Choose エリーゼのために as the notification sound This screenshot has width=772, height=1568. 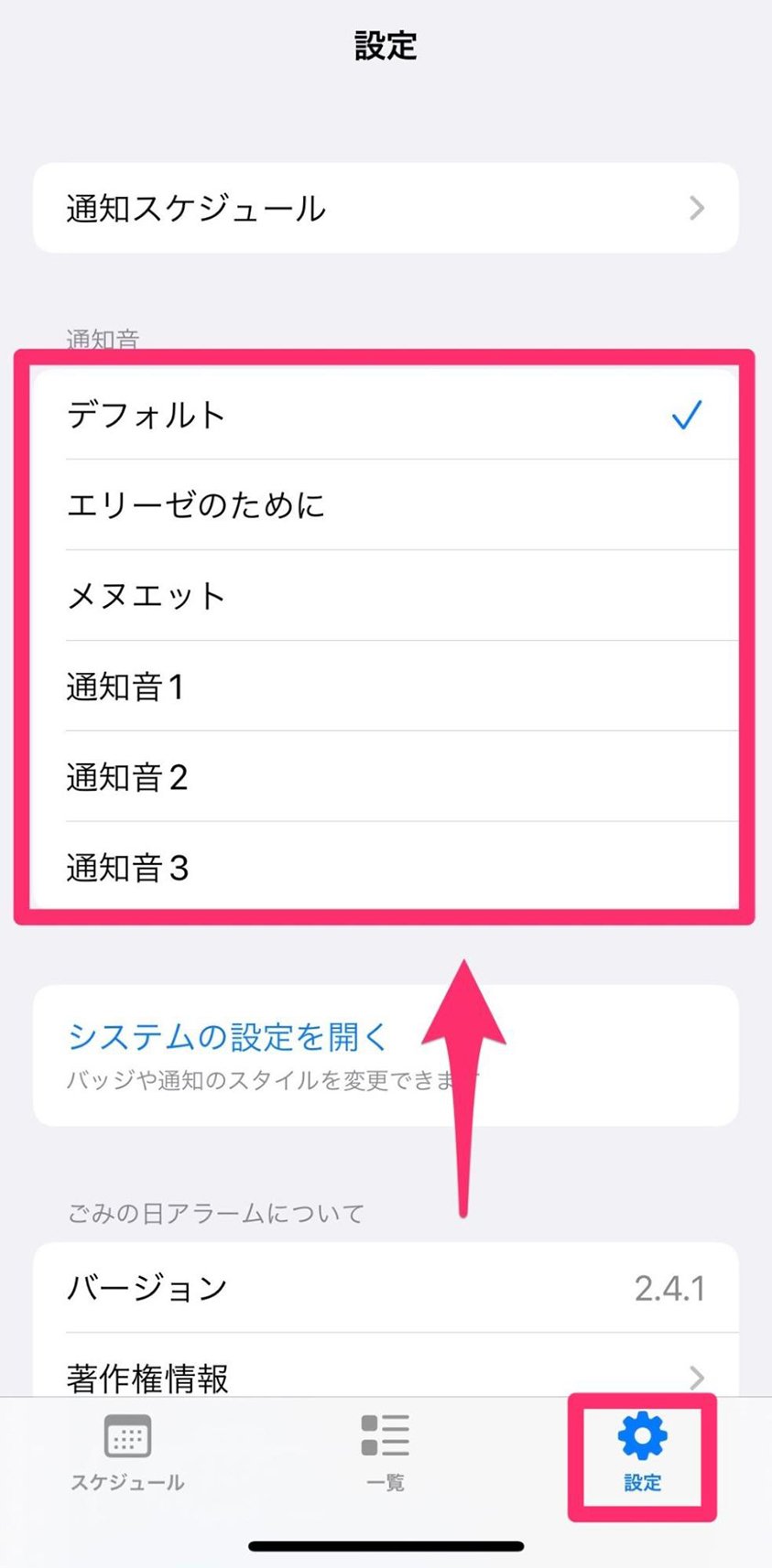tap(385, 504)
